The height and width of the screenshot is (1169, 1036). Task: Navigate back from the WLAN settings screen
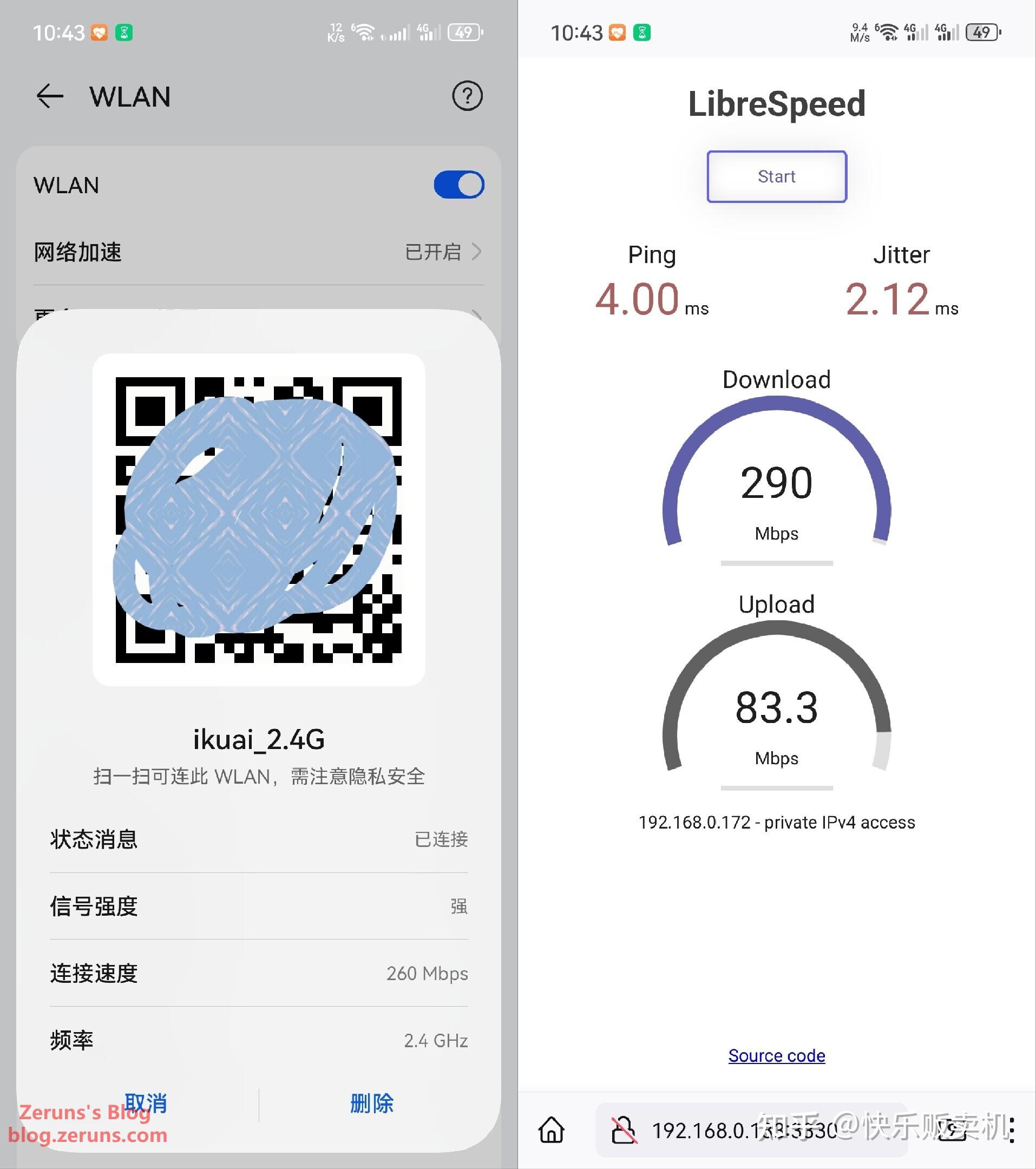[x=50, y=96]
